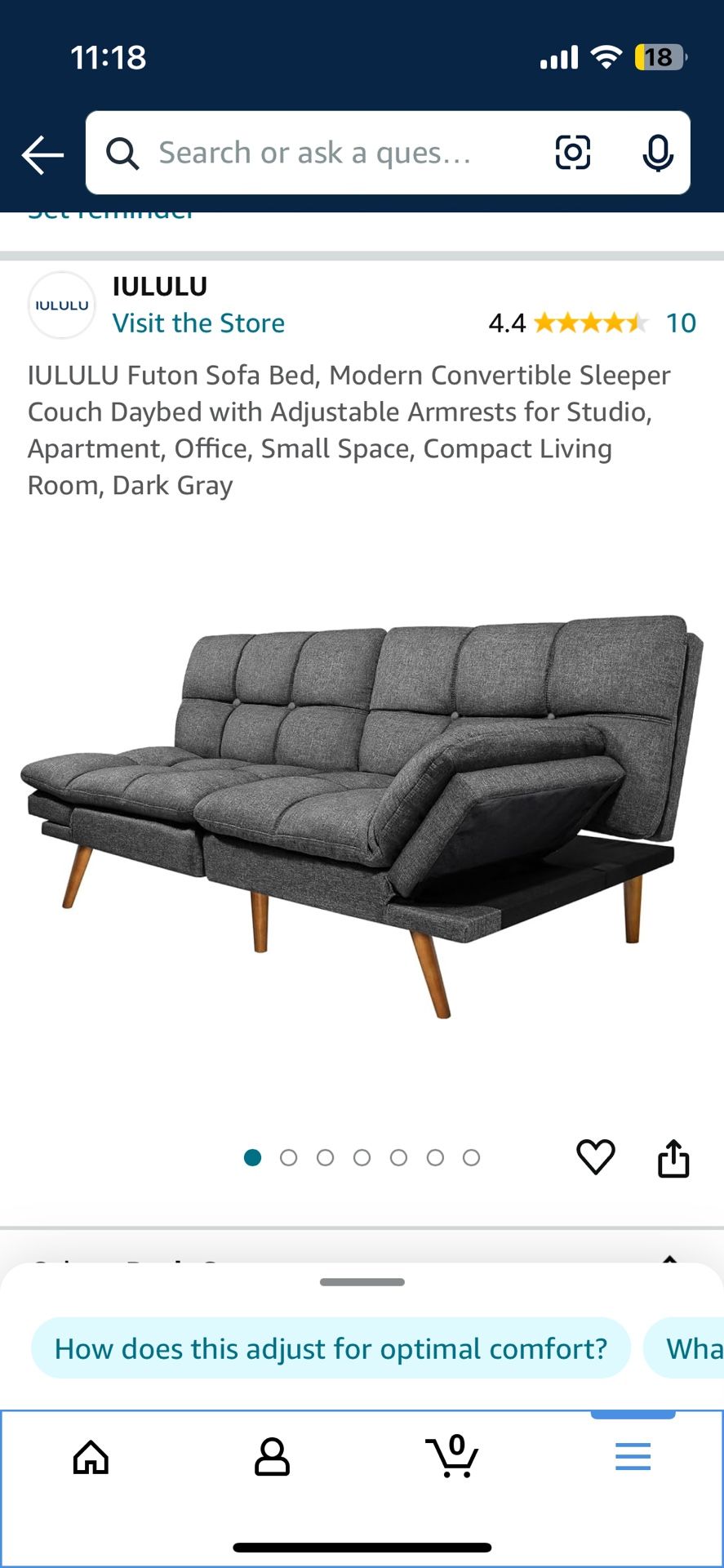Ask how this adjusts for optimal comfort

(x=331, y=1348)
